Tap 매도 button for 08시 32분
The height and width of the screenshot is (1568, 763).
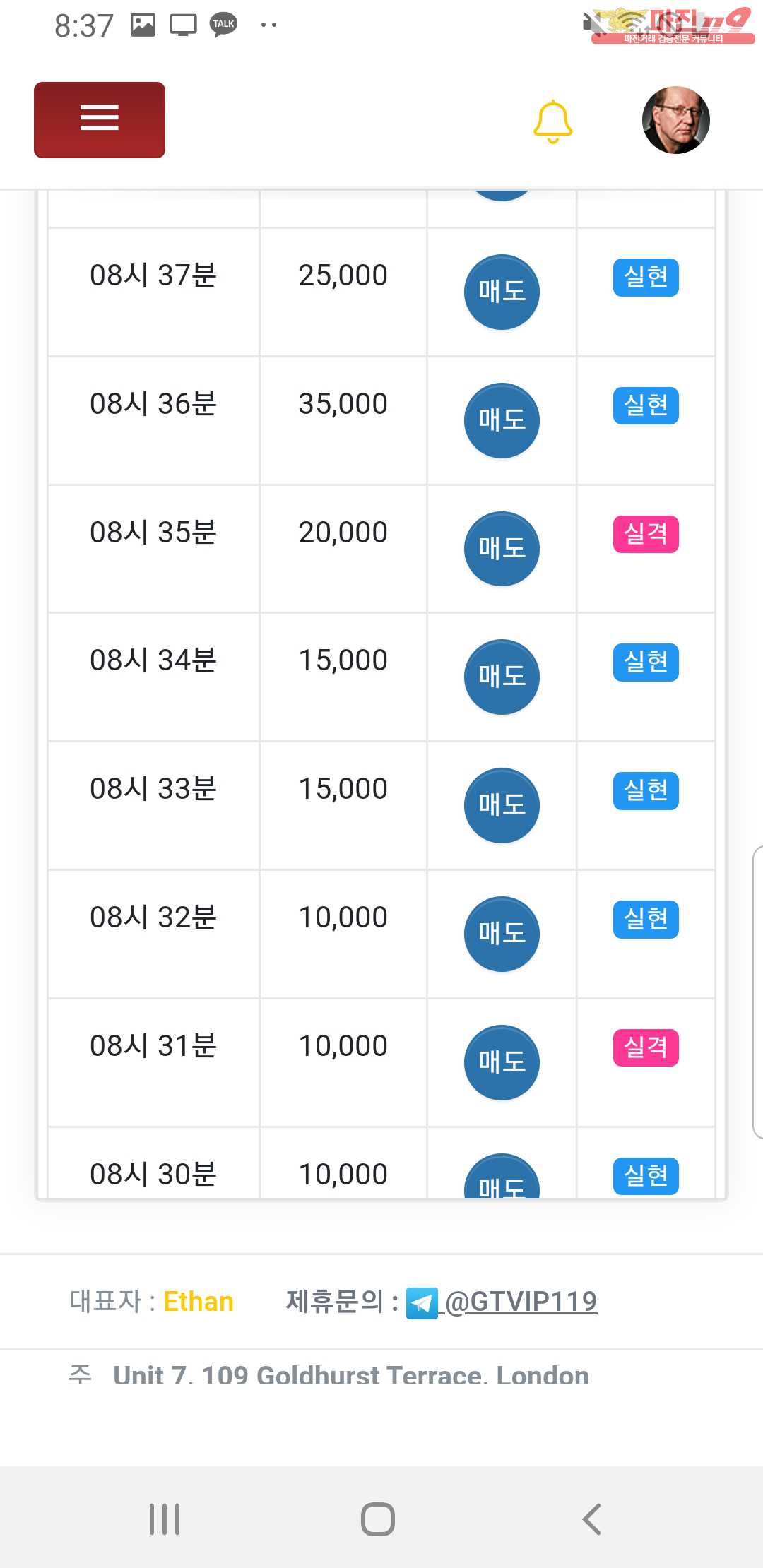502,934
